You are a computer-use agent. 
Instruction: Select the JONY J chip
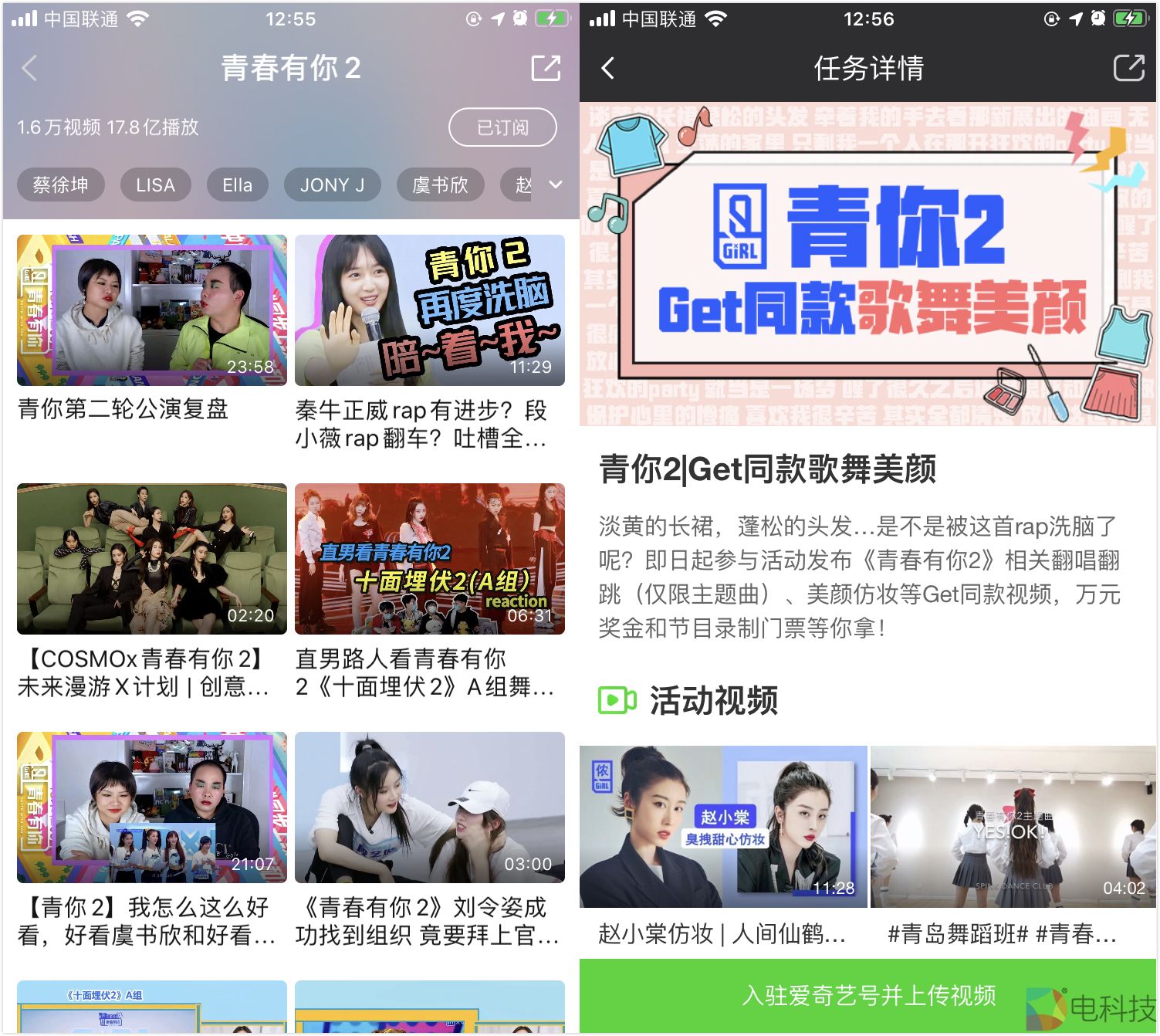point(332,185)
